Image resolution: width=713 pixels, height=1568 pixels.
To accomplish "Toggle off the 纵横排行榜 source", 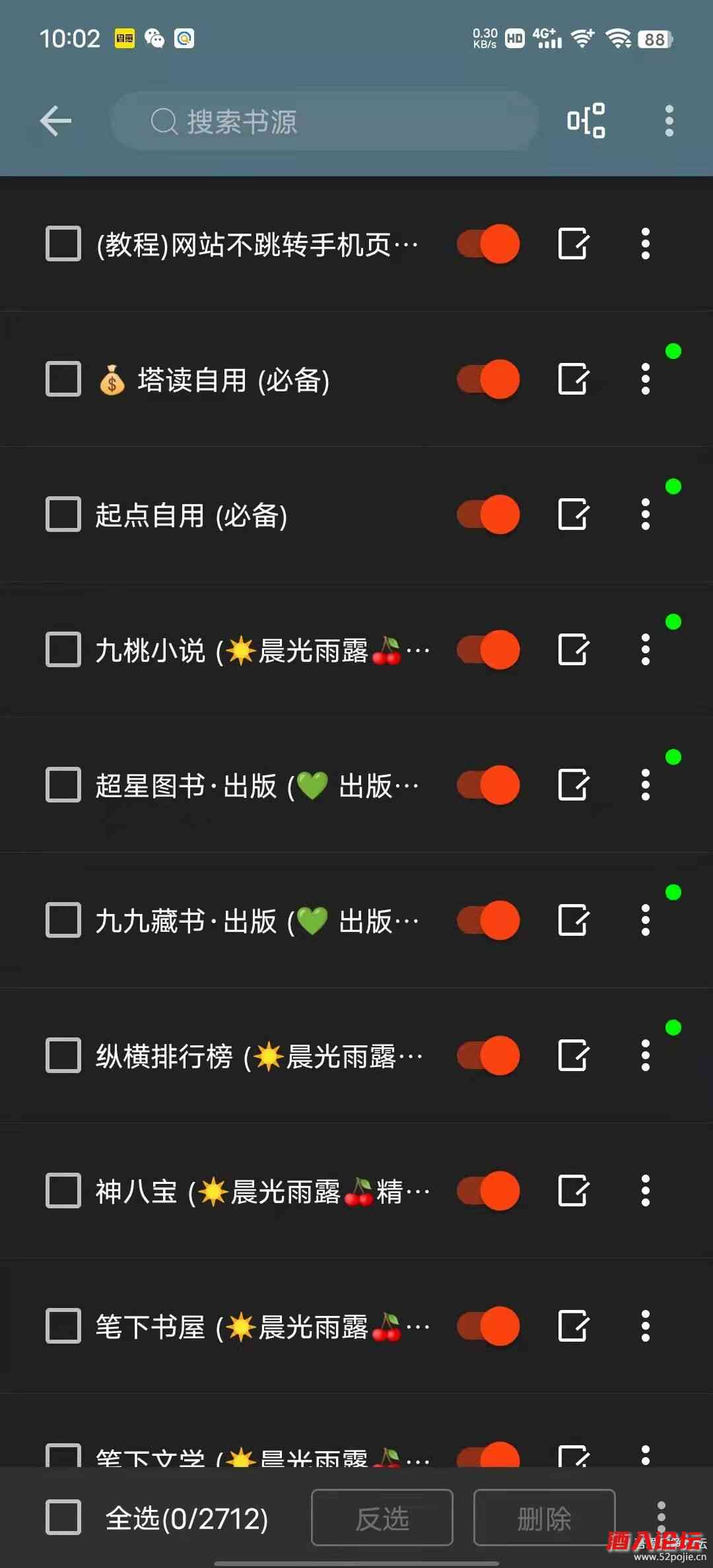I will 487,1057.
